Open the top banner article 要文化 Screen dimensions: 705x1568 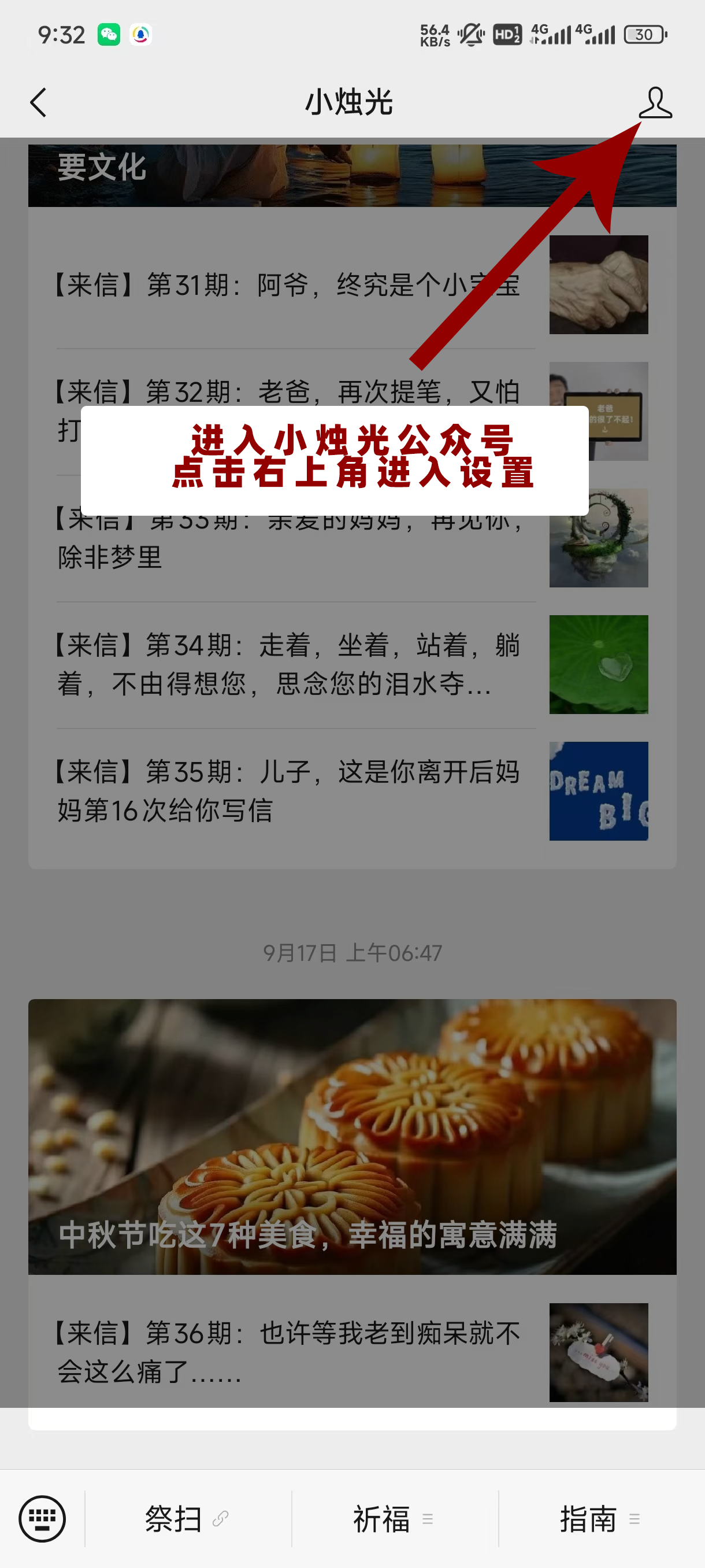click(352, 175)
